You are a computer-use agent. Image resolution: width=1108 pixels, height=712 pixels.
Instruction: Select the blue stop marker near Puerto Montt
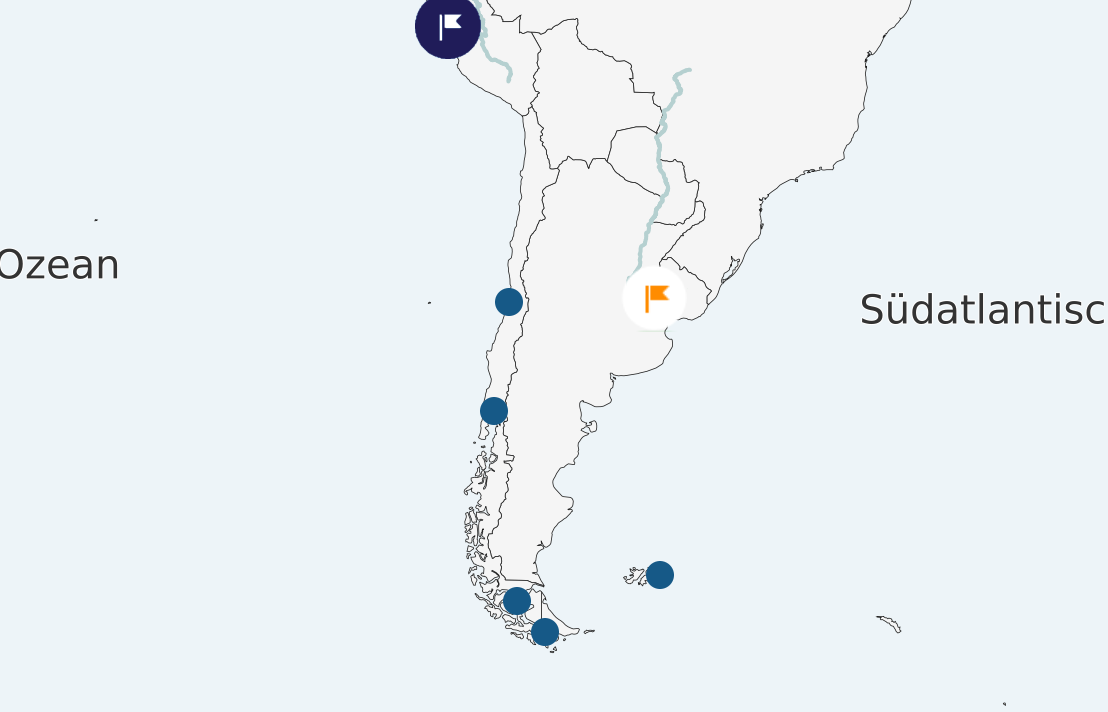(494, 411)
